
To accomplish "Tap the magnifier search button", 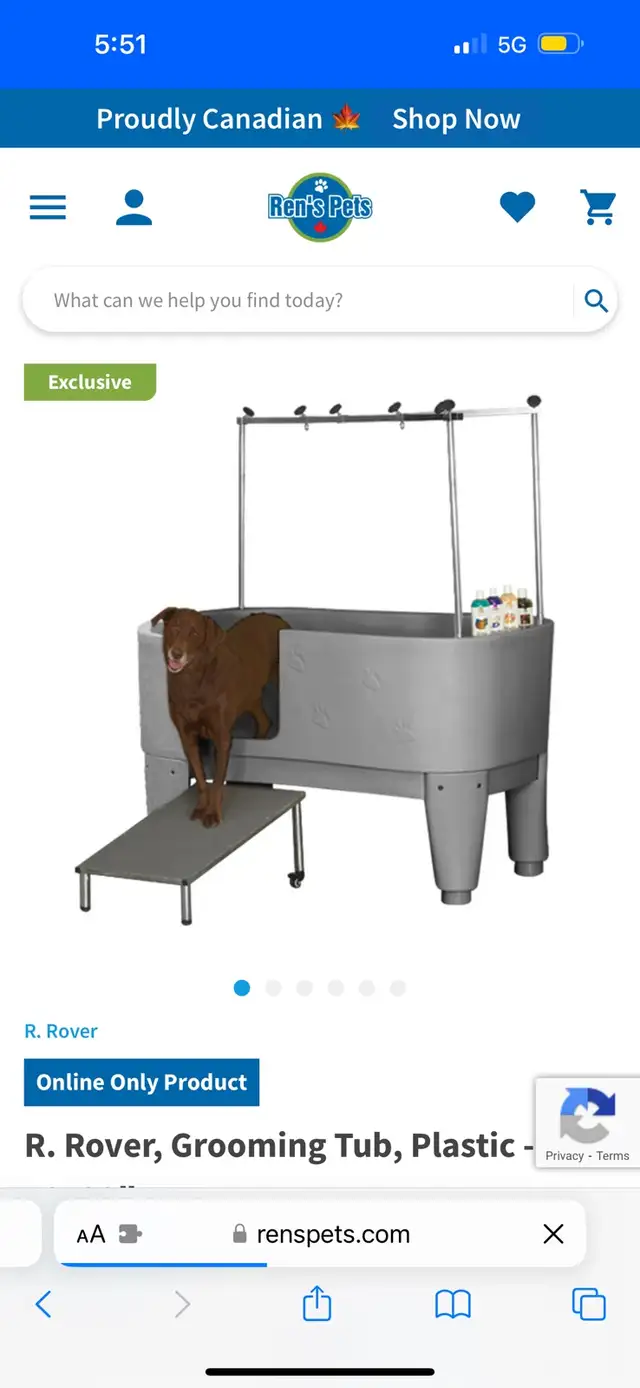I will pyautogui.click(x=596, y=300).
